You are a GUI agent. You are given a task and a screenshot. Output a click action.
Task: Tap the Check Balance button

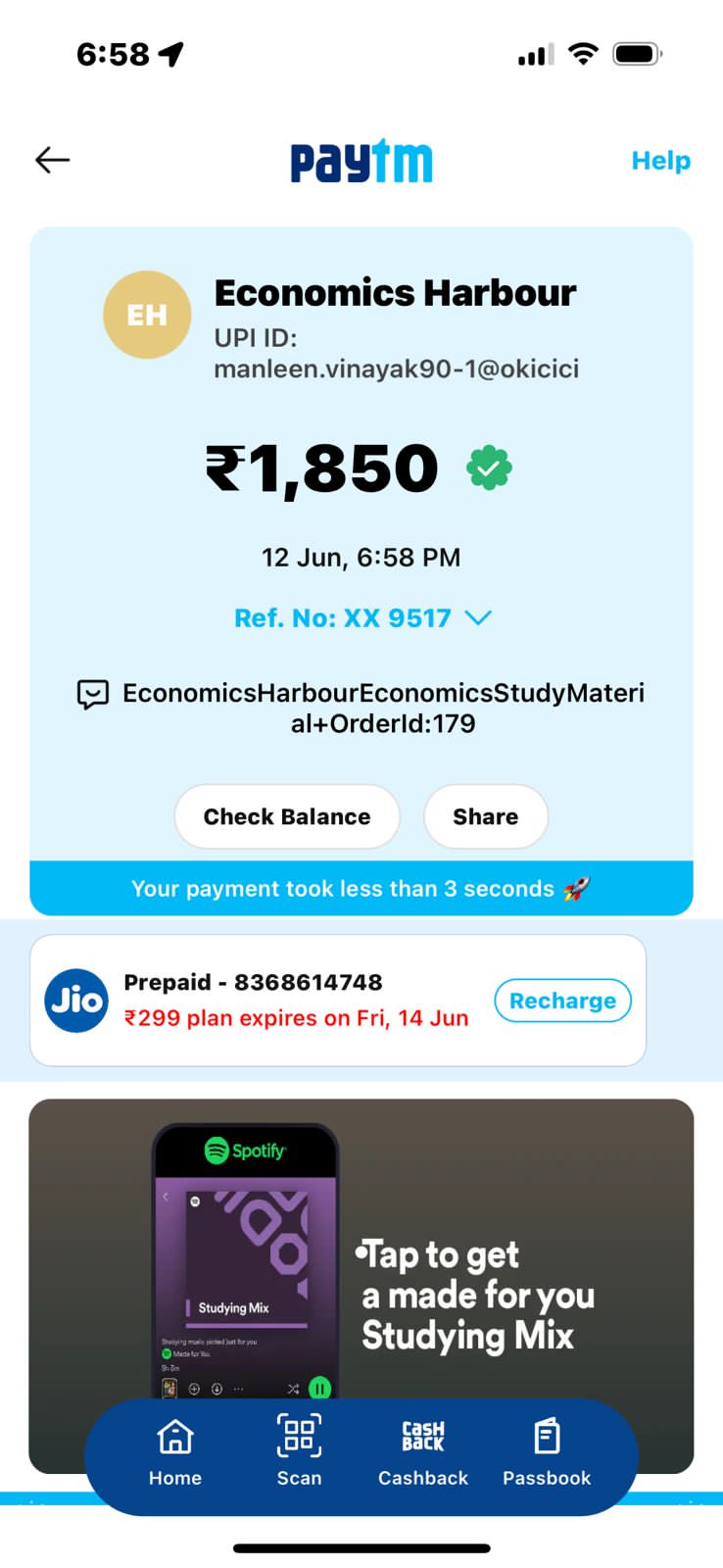point(287,816)
